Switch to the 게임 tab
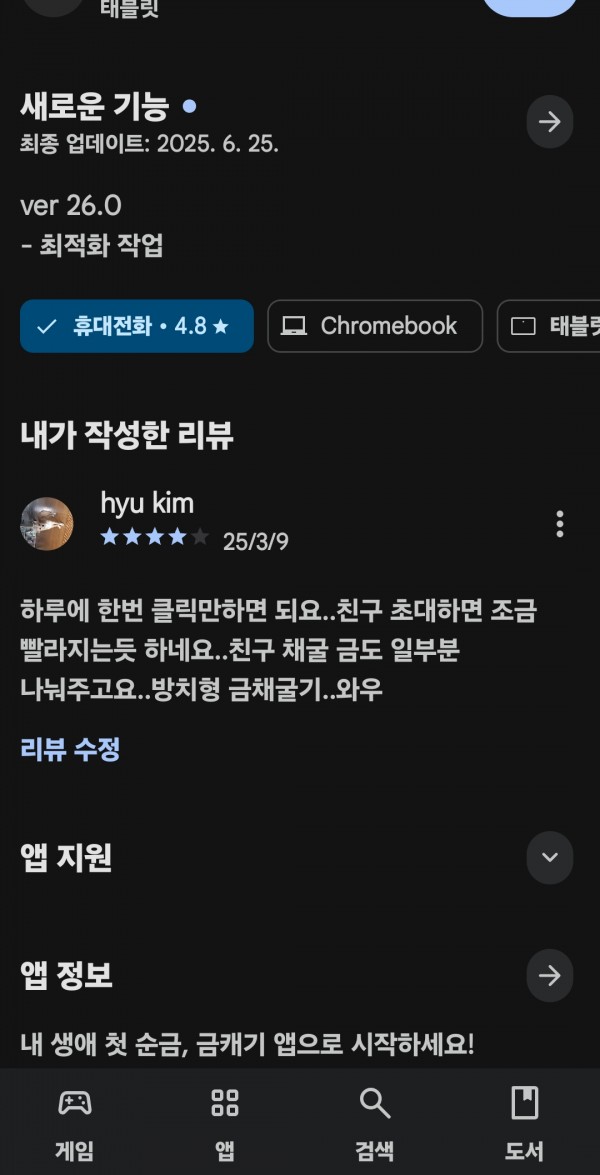 click(x=75, y=1123)
